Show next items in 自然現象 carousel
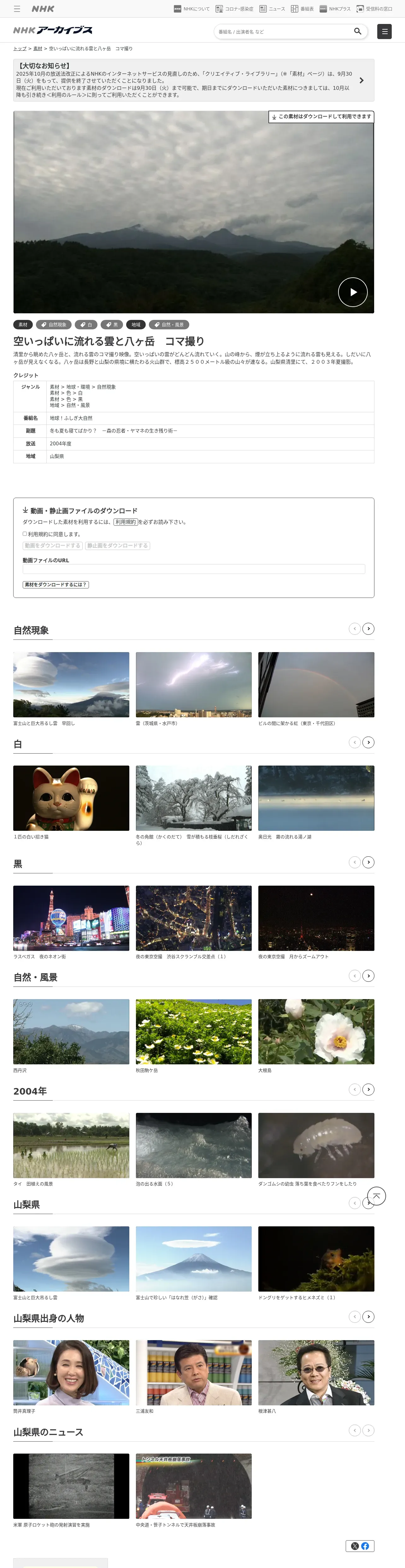This screenshot has width=405, height=1568. 368,629
